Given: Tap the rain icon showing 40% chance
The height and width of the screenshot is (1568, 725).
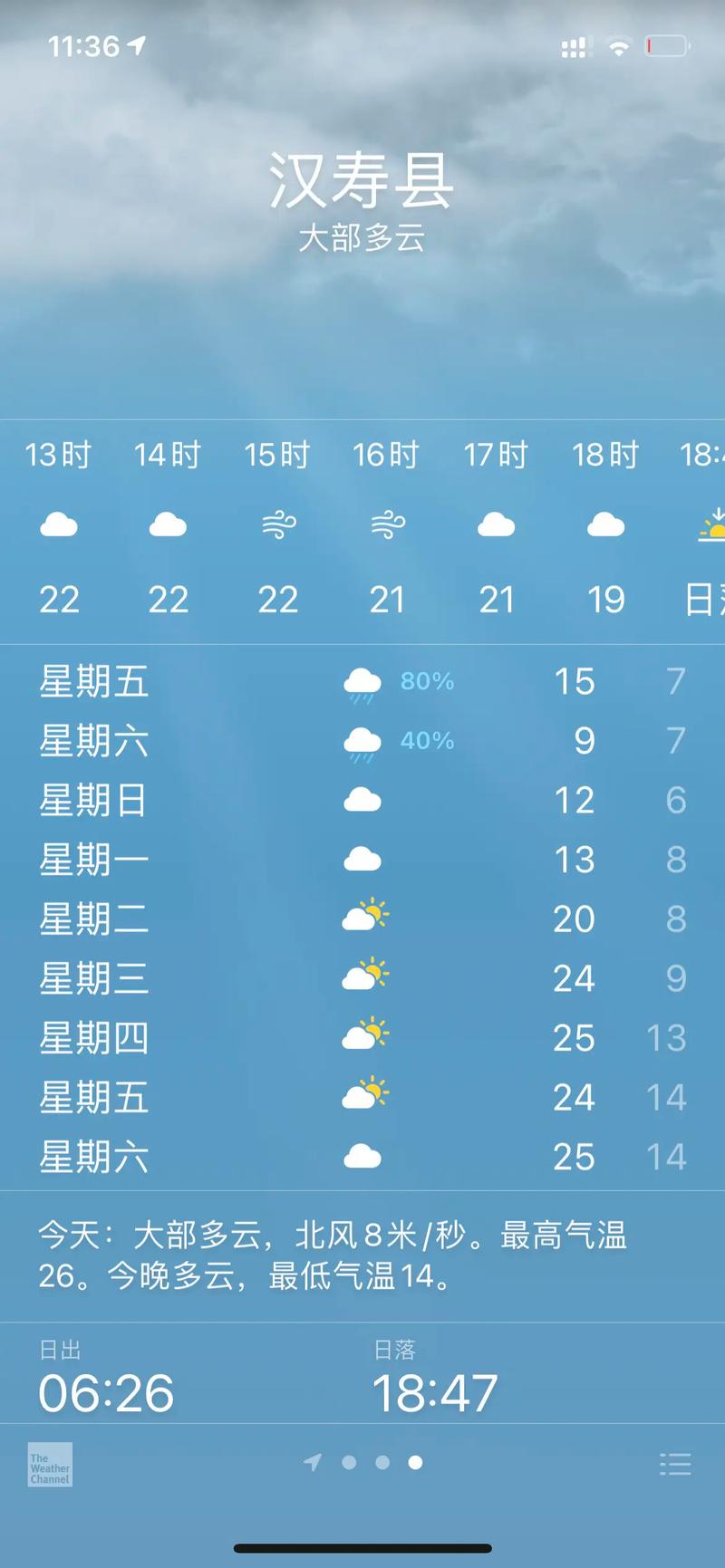Looking at the screenshot, I should [362, 740].
